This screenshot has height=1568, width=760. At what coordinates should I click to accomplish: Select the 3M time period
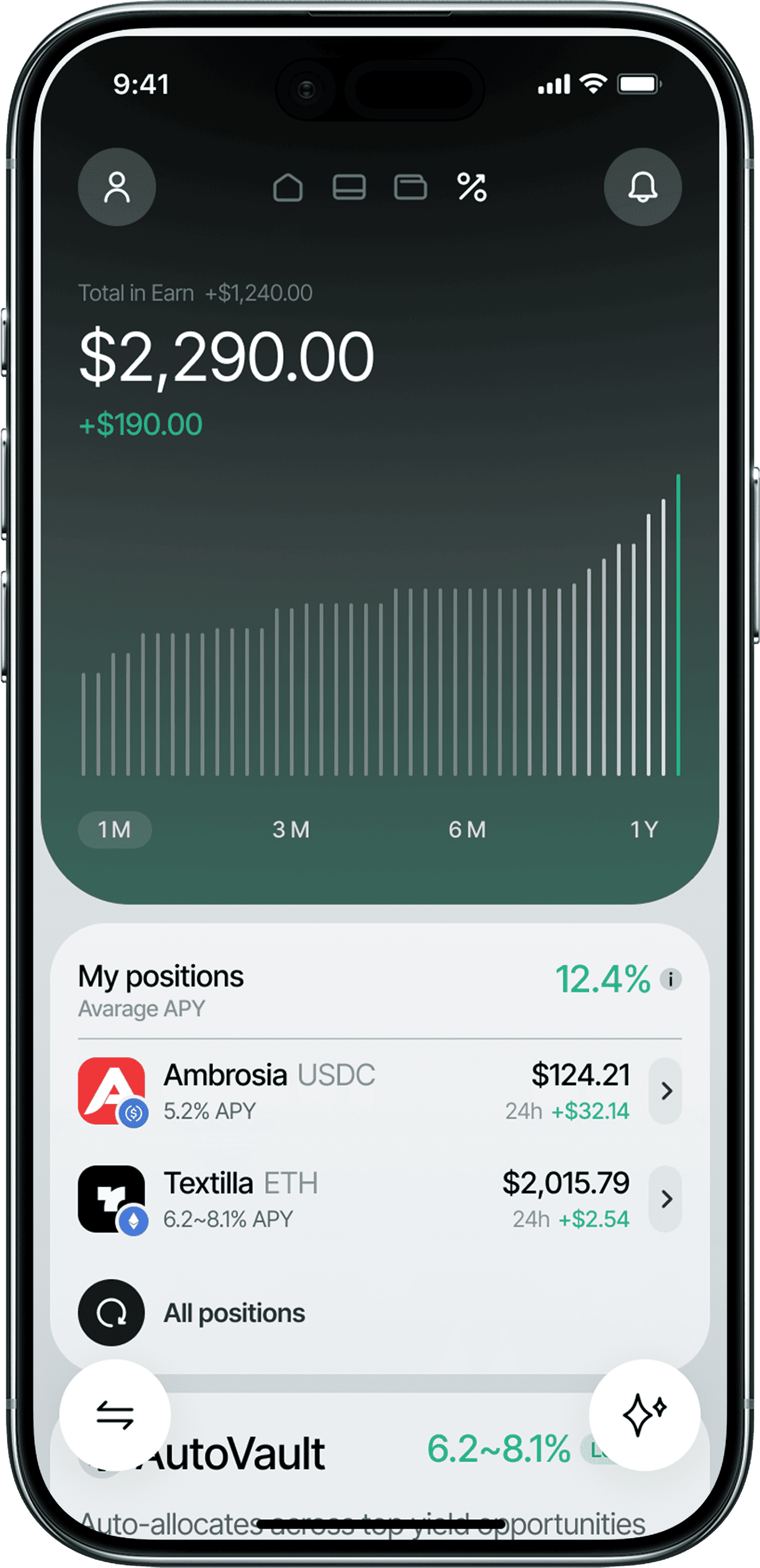click(292, 830)
